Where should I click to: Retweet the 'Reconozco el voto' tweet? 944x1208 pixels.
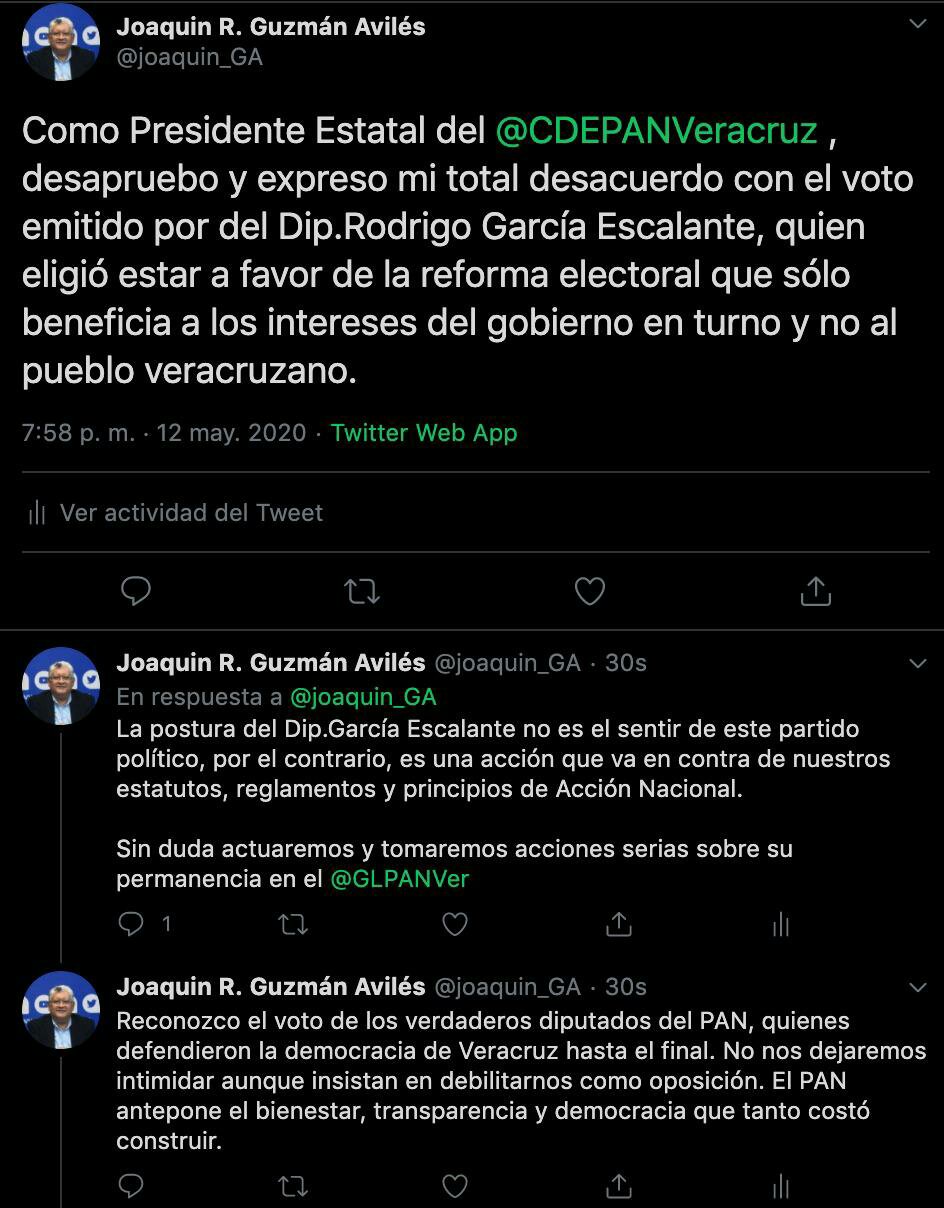(293, 1186)
